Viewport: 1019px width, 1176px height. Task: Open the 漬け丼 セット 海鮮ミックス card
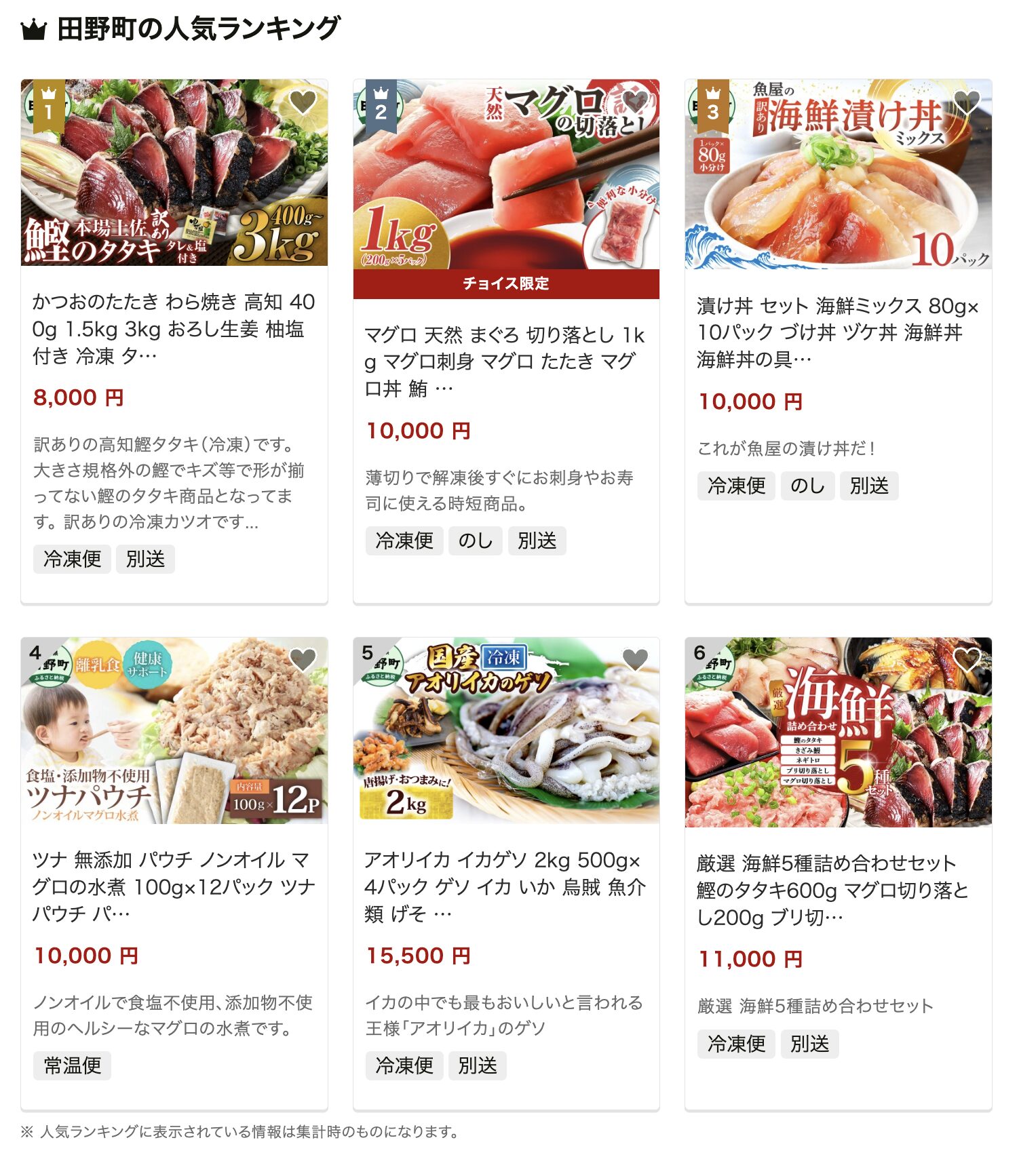click(x=838, y=332)
